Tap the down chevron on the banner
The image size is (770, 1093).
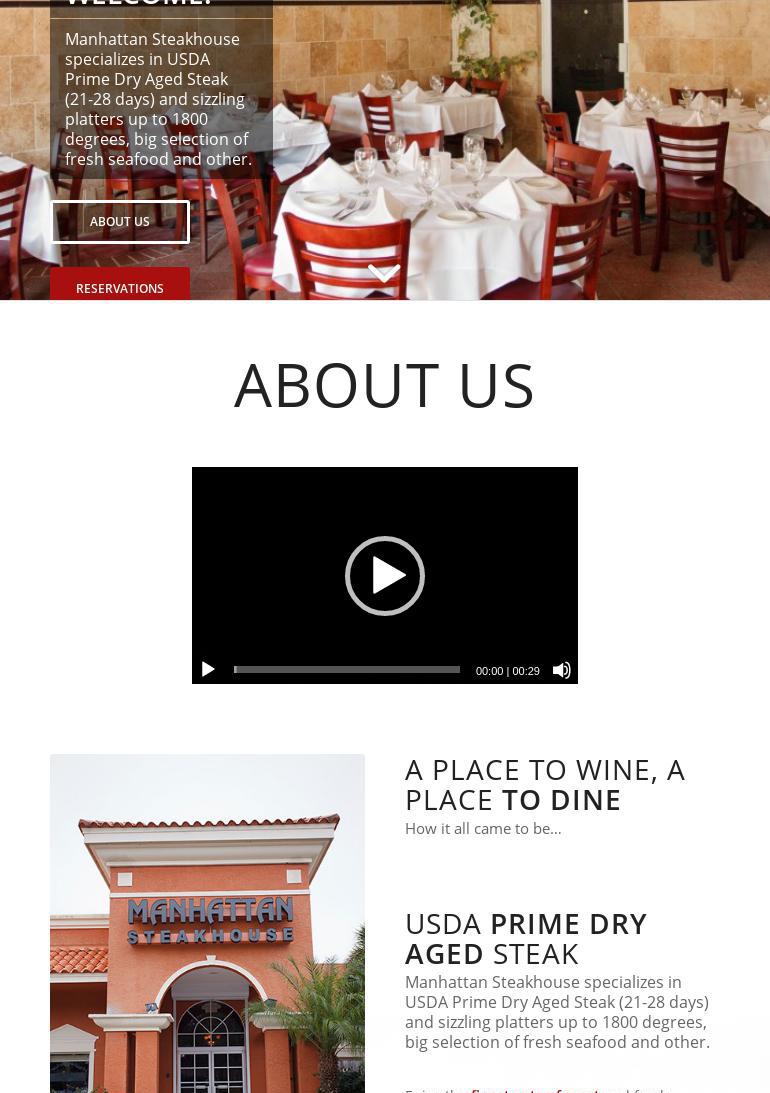click(384, 272)
